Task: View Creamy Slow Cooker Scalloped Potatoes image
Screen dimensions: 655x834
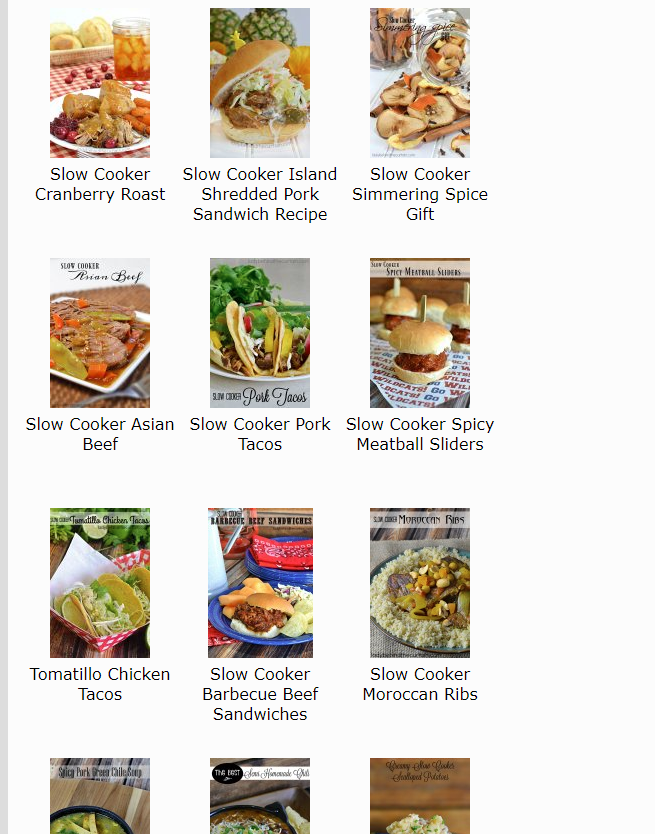Action: coord(420,796)
